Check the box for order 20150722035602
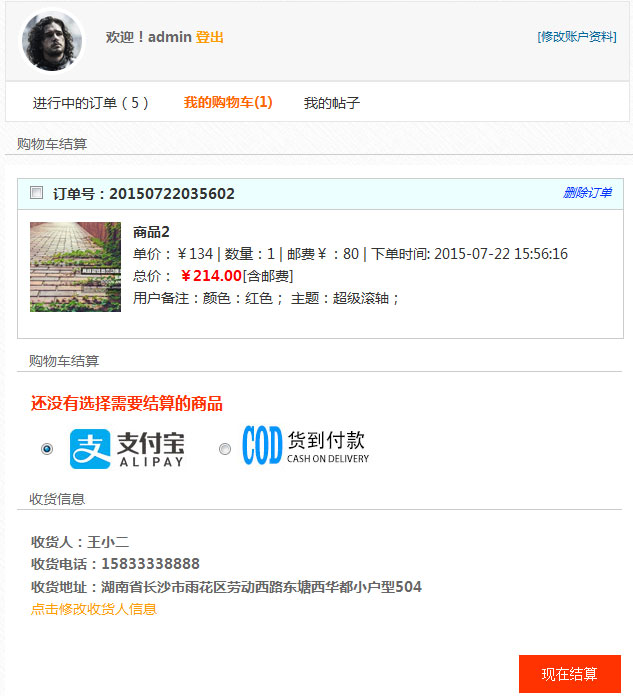The image size is (633, 696). pos(37,193)
